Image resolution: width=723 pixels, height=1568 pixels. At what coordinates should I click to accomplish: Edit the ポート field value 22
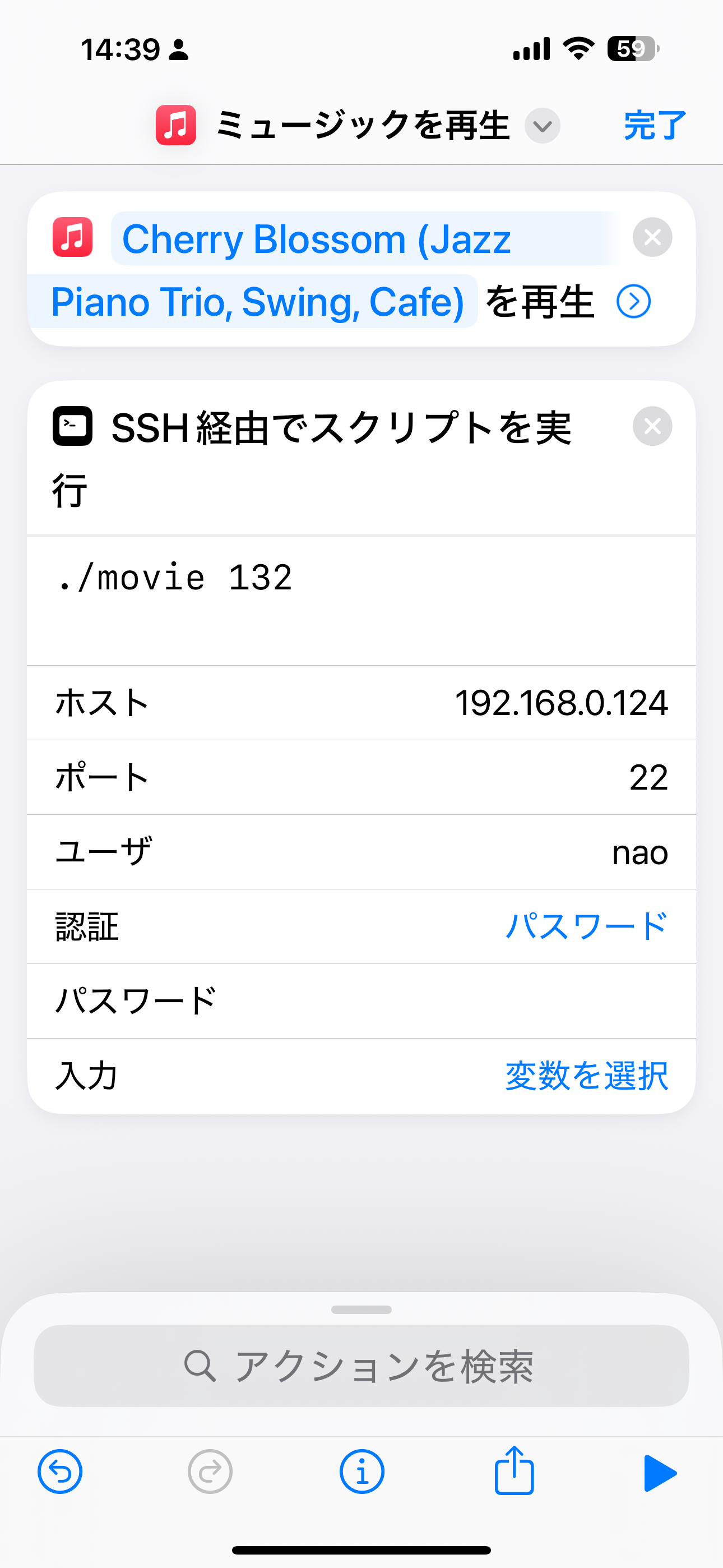[647, 777]
